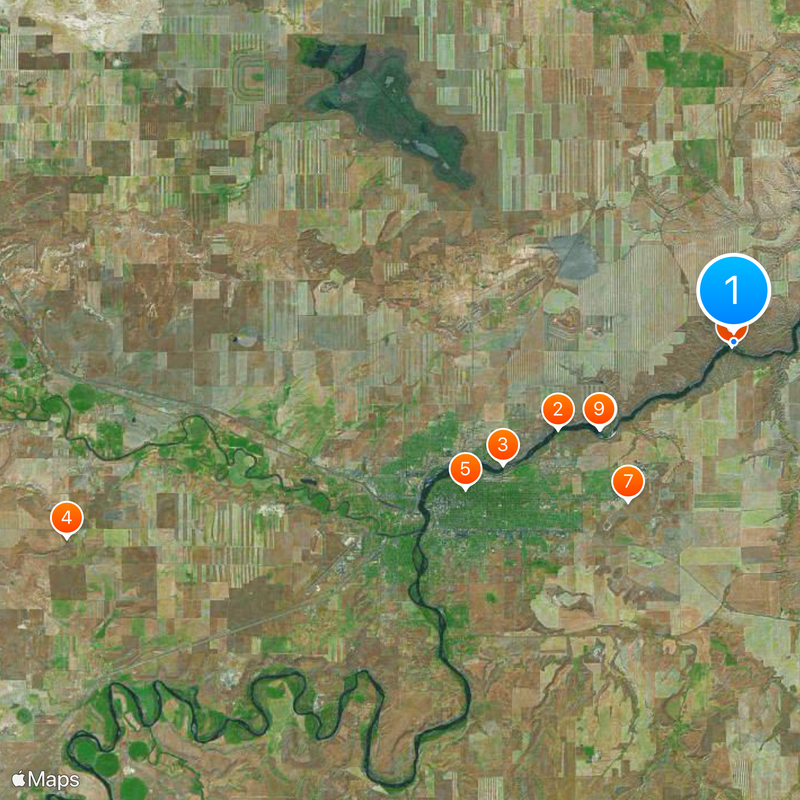The height and width of the screenshot is (800, 800).
Task: Open map pin number 7
Action: [628, 482]
